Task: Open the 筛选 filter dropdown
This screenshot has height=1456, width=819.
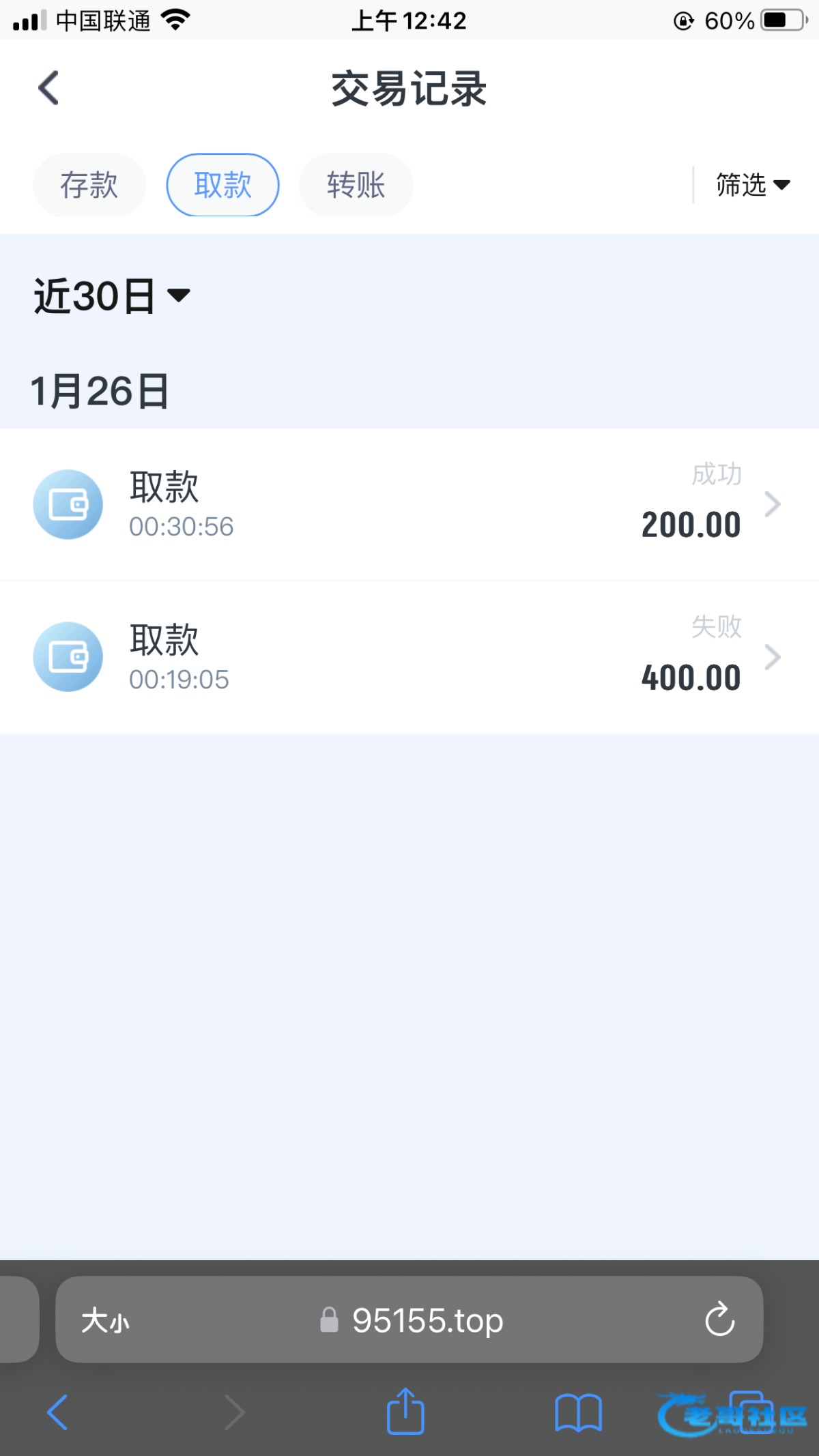Action: [x=752, y=185]
